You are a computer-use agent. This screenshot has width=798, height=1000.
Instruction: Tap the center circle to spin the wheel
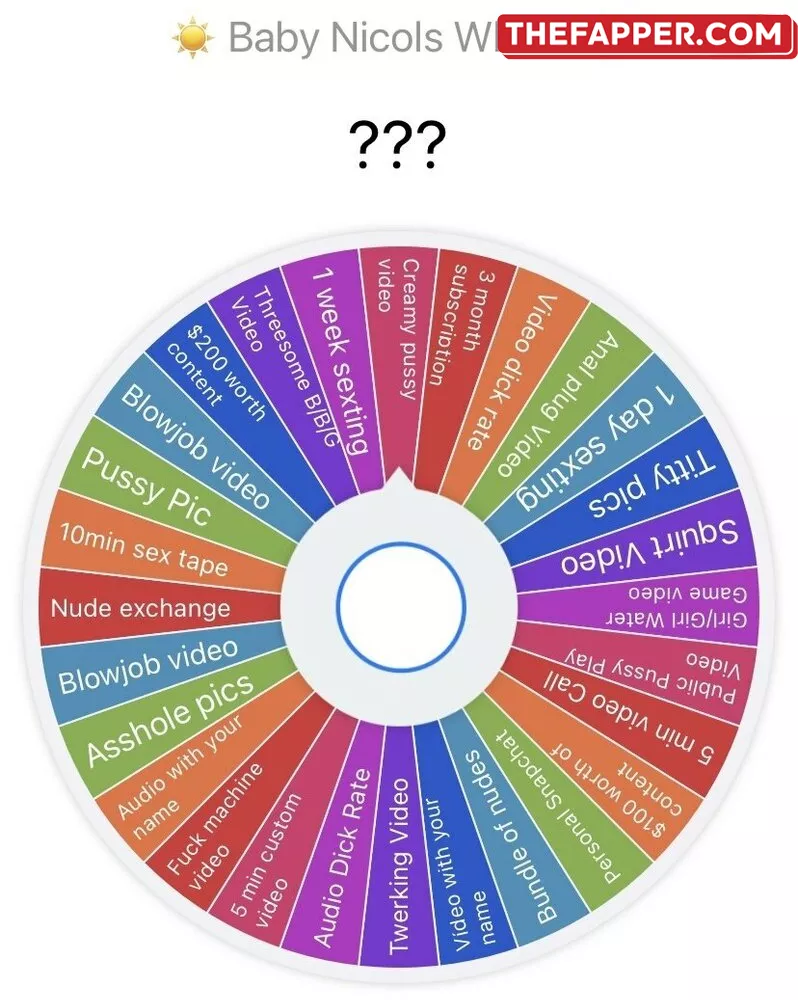coord(400,602)
